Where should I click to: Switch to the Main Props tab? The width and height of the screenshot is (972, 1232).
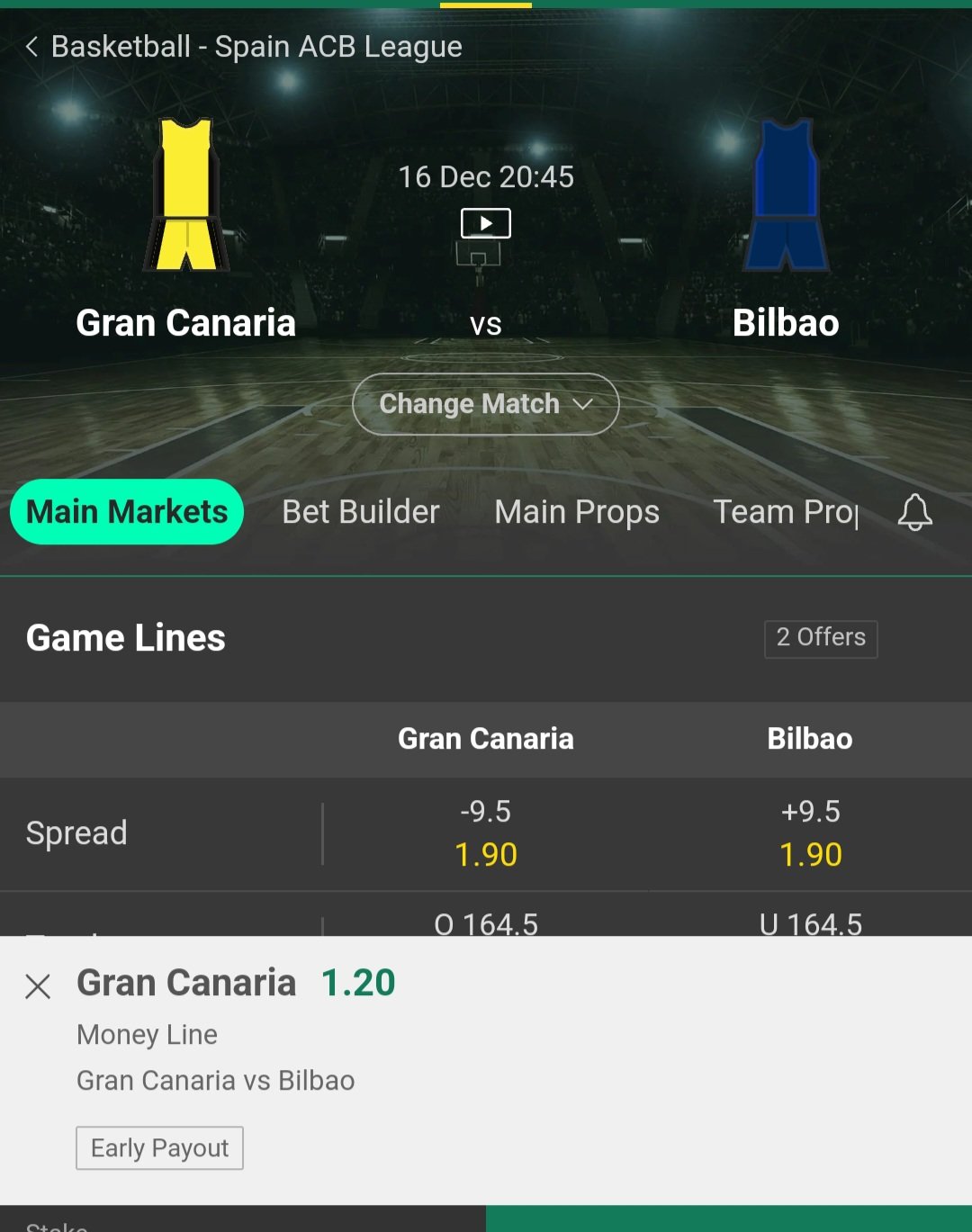(577, 512)
